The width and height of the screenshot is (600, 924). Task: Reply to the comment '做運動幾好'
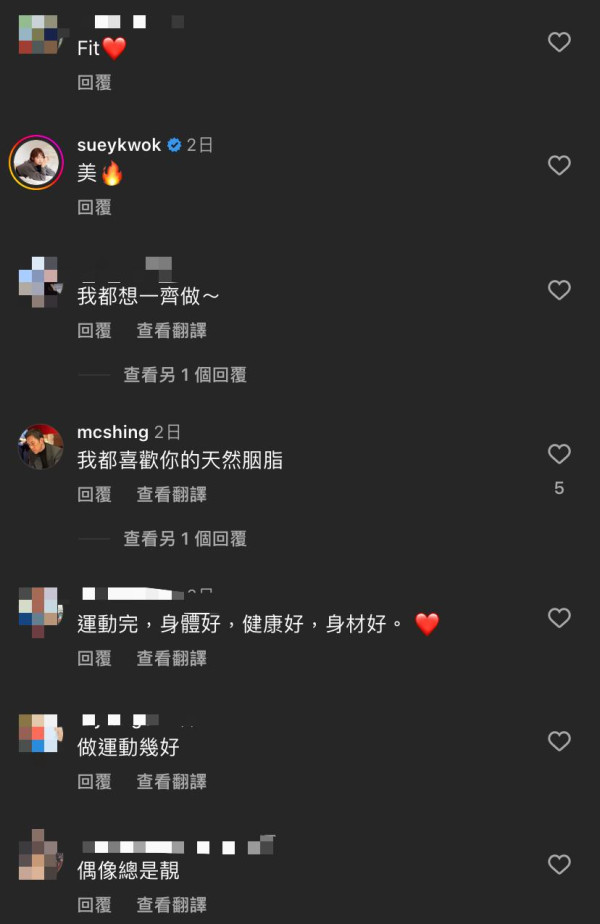95,781
